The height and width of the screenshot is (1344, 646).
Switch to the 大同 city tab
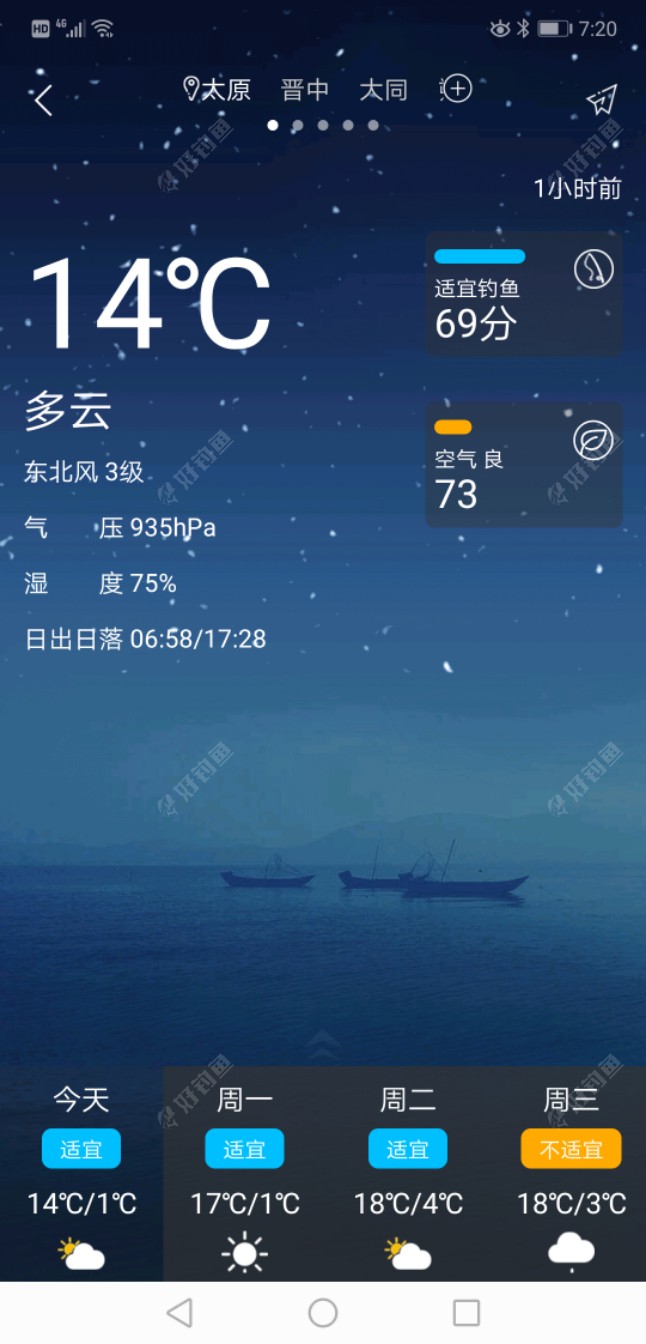coord(383,90)
